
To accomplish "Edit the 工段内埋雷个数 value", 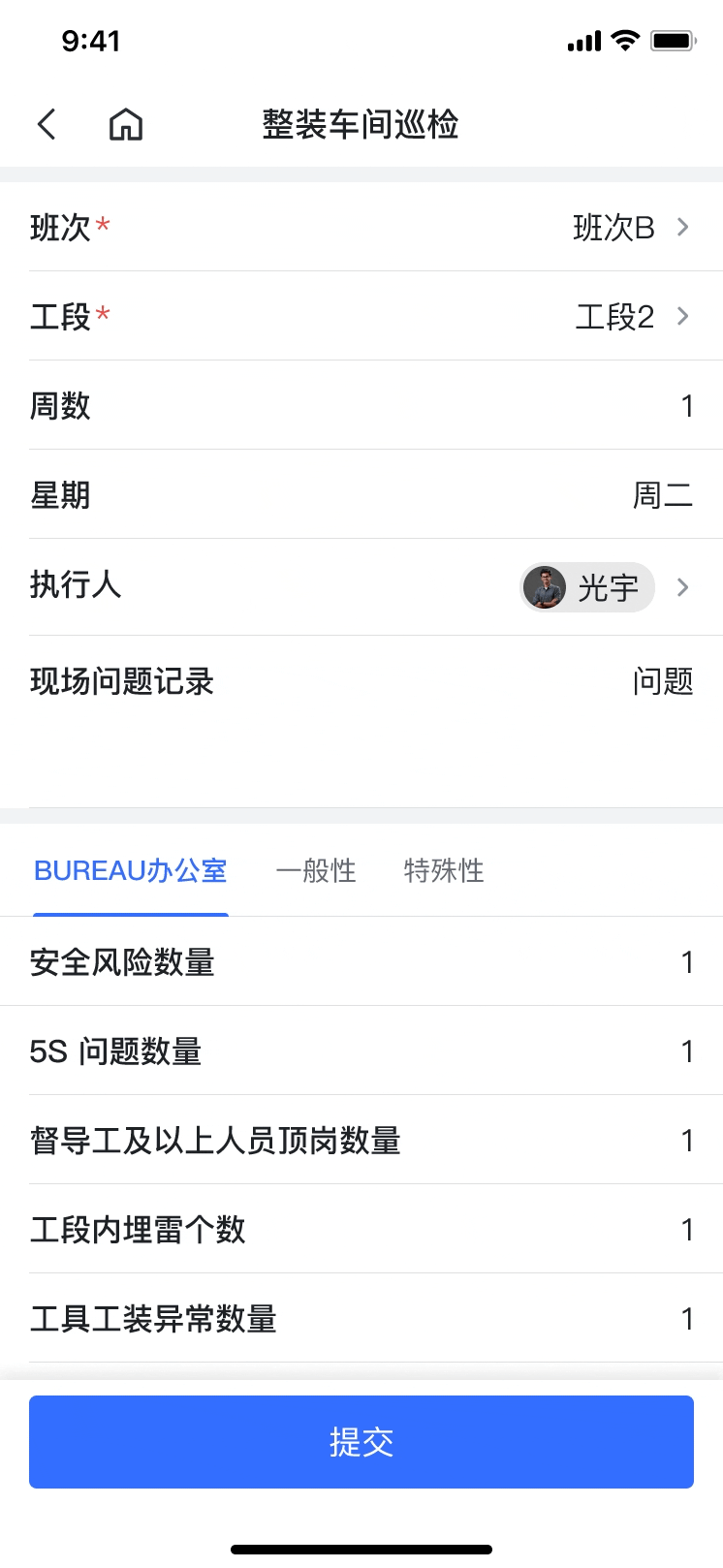I will (686, 1230).
